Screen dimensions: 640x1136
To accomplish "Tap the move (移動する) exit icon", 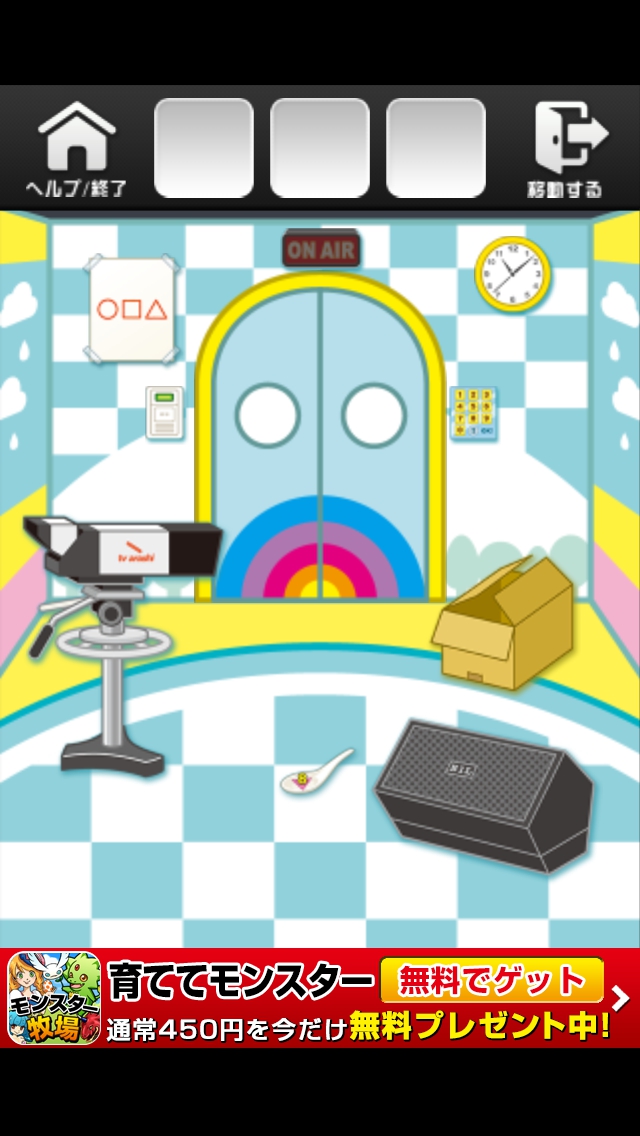I will [x=566, y=150].
